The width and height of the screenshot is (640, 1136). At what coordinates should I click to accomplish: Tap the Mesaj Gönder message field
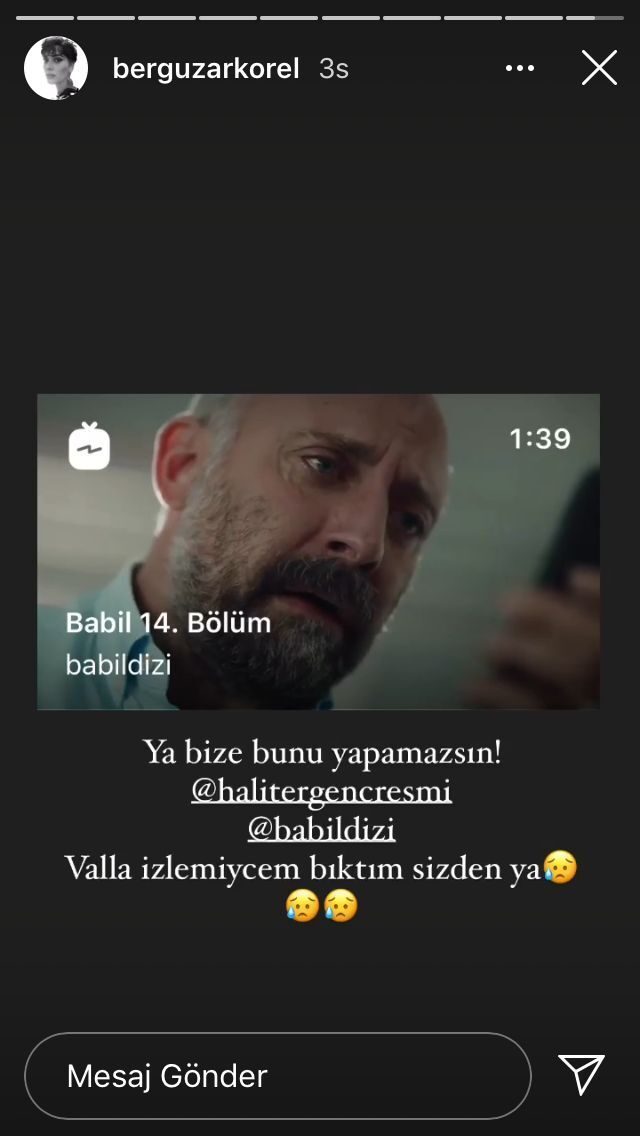[277, 1076]
